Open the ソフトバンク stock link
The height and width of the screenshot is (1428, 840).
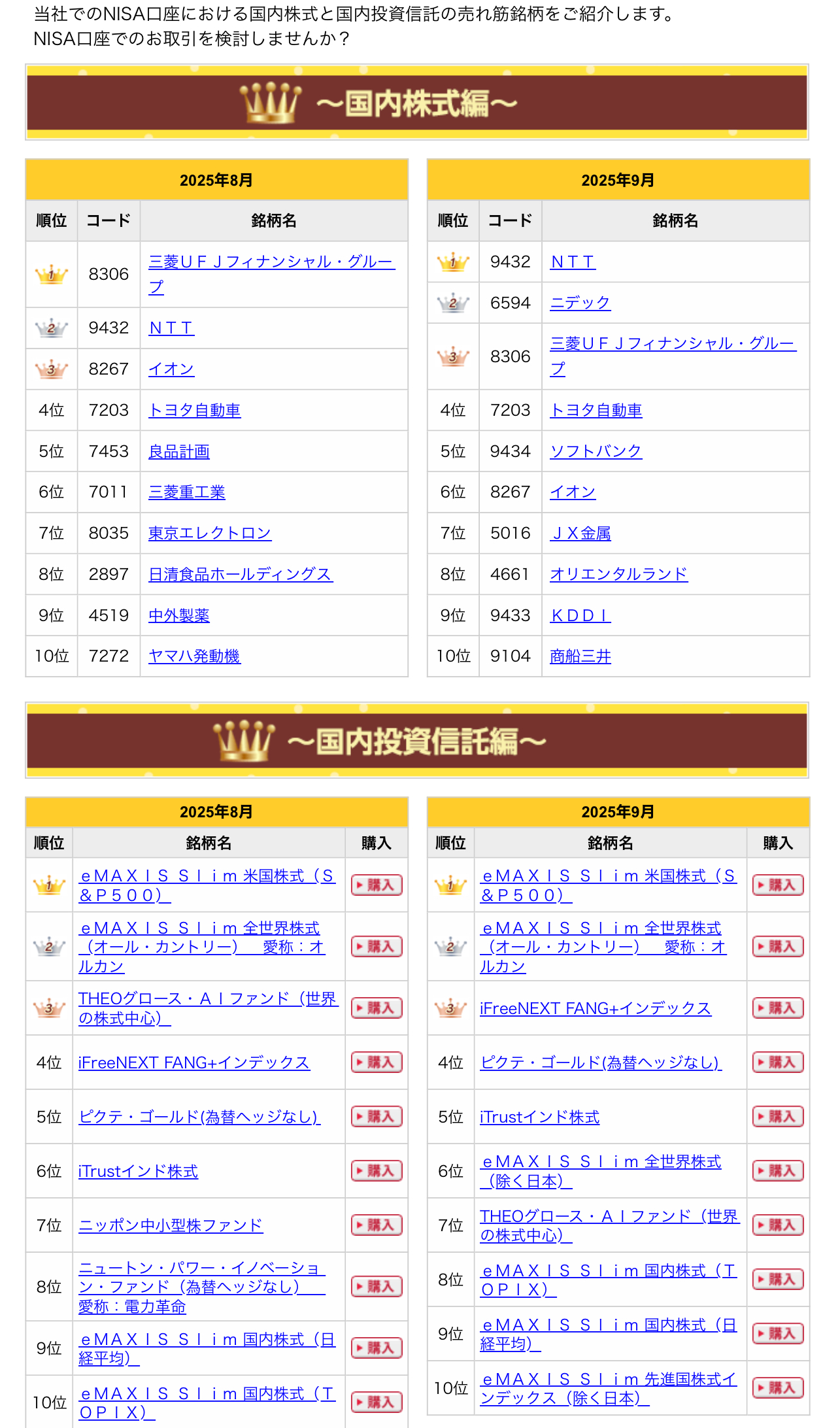(596, 451)
